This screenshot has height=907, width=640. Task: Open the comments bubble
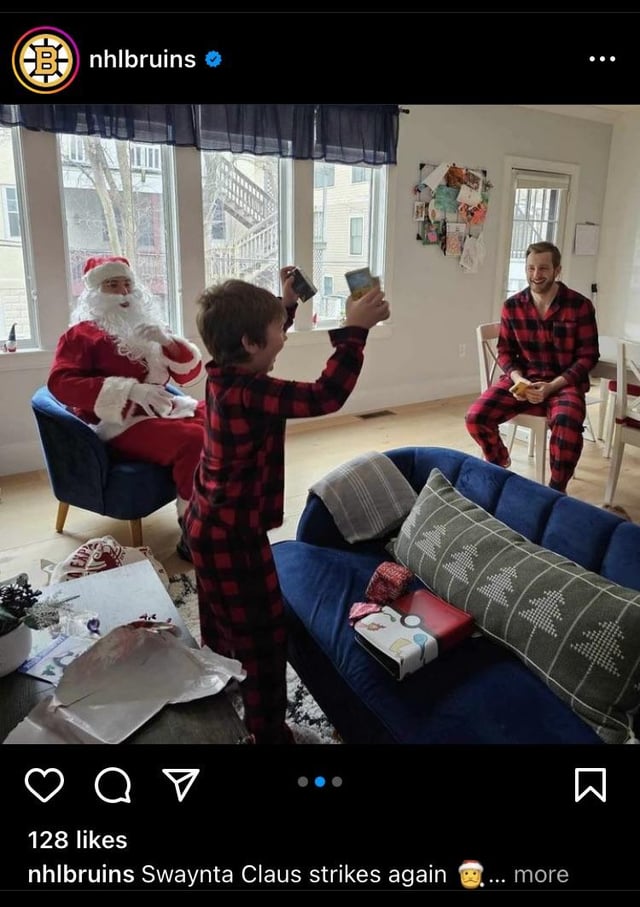coord(113,785)
